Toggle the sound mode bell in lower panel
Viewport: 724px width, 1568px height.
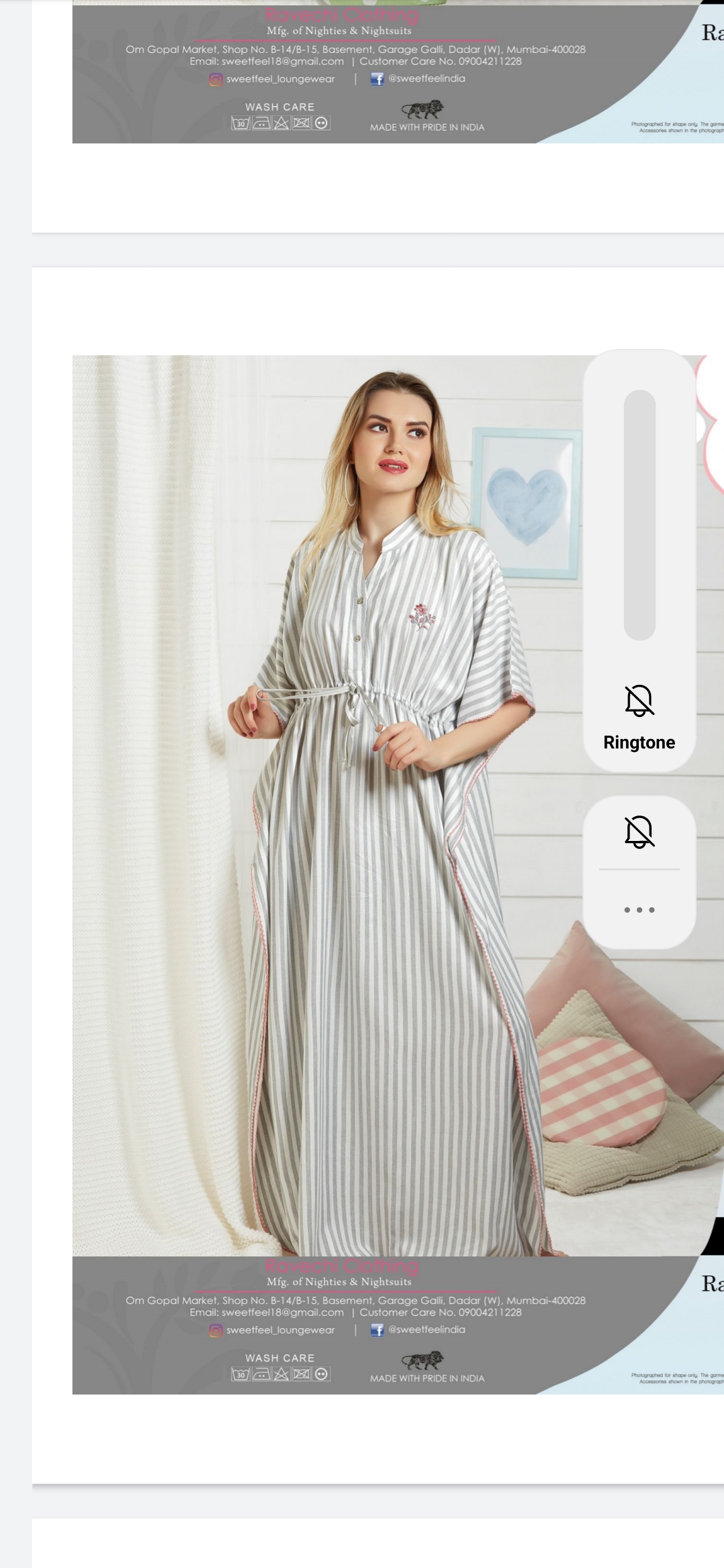[640, 832]
